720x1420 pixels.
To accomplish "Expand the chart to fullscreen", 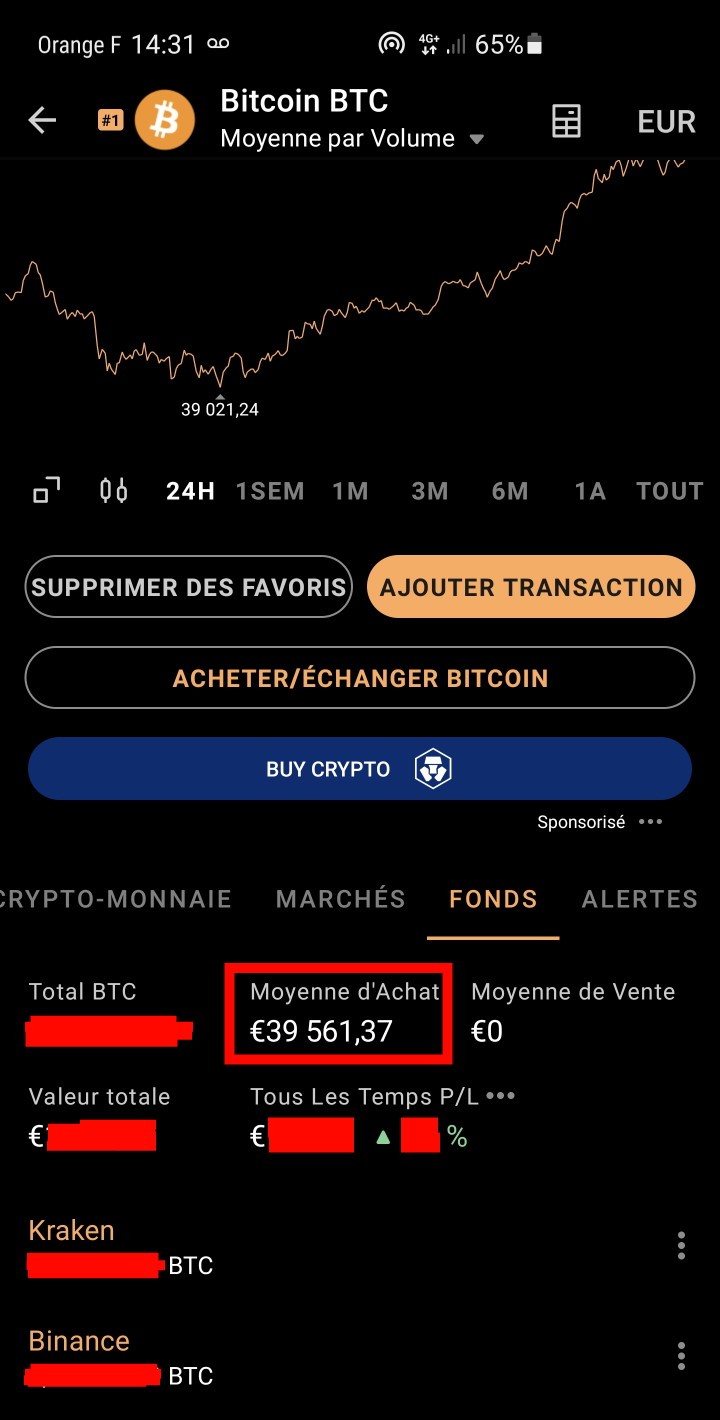I will click(46, 491).
